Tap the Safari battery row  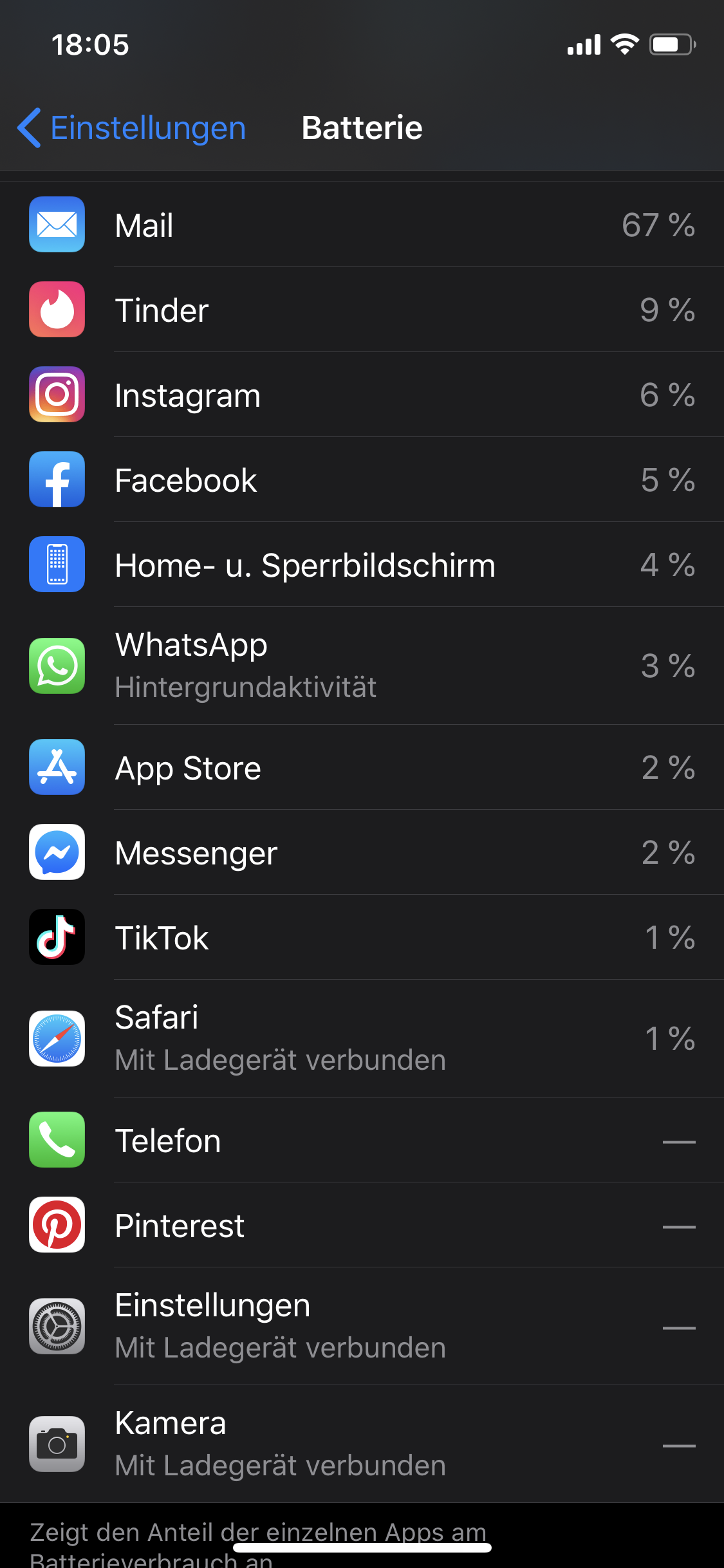[362, 1038]
